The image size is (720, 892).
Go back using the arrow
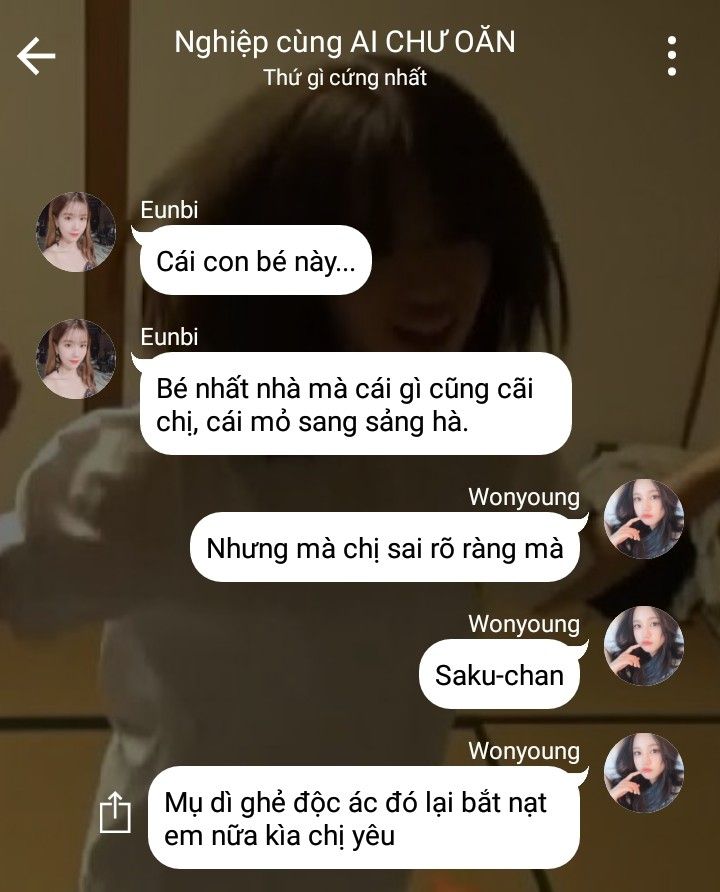(36, 56)
